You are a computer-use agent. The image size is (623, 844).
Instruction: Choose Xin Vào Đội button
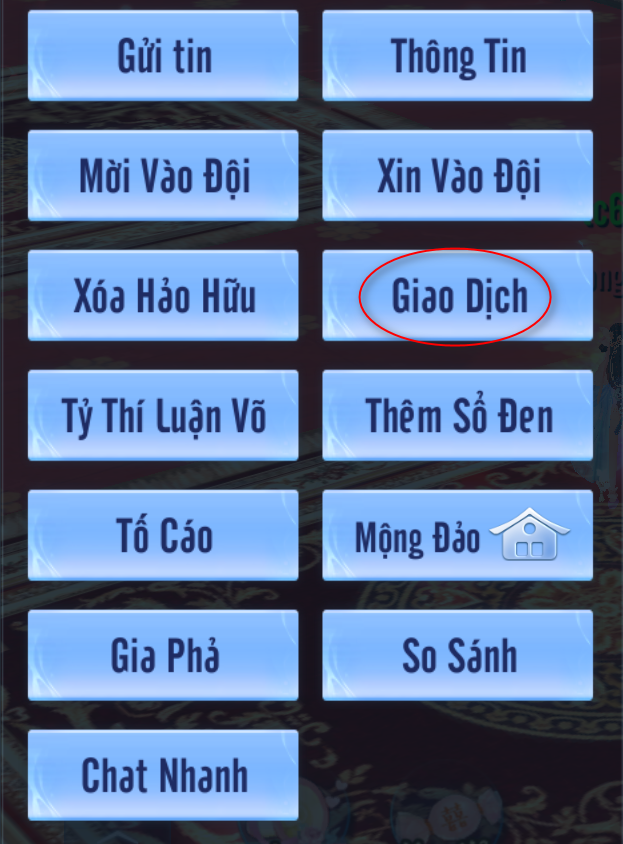tap(457, 176)
